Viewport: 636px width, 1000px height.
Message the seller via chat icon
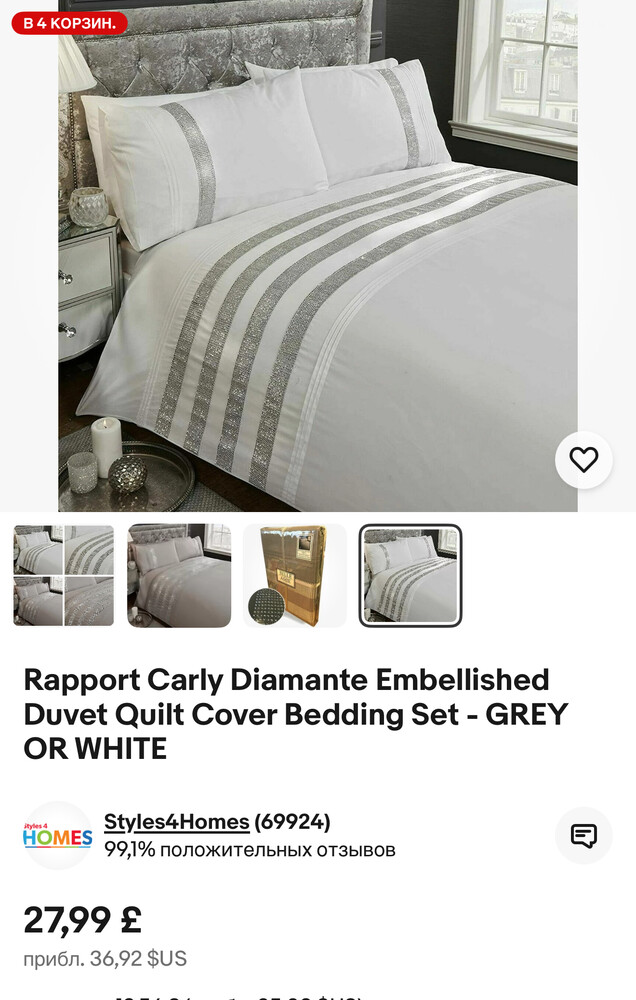pyautogui.click(x=584, y=836)
